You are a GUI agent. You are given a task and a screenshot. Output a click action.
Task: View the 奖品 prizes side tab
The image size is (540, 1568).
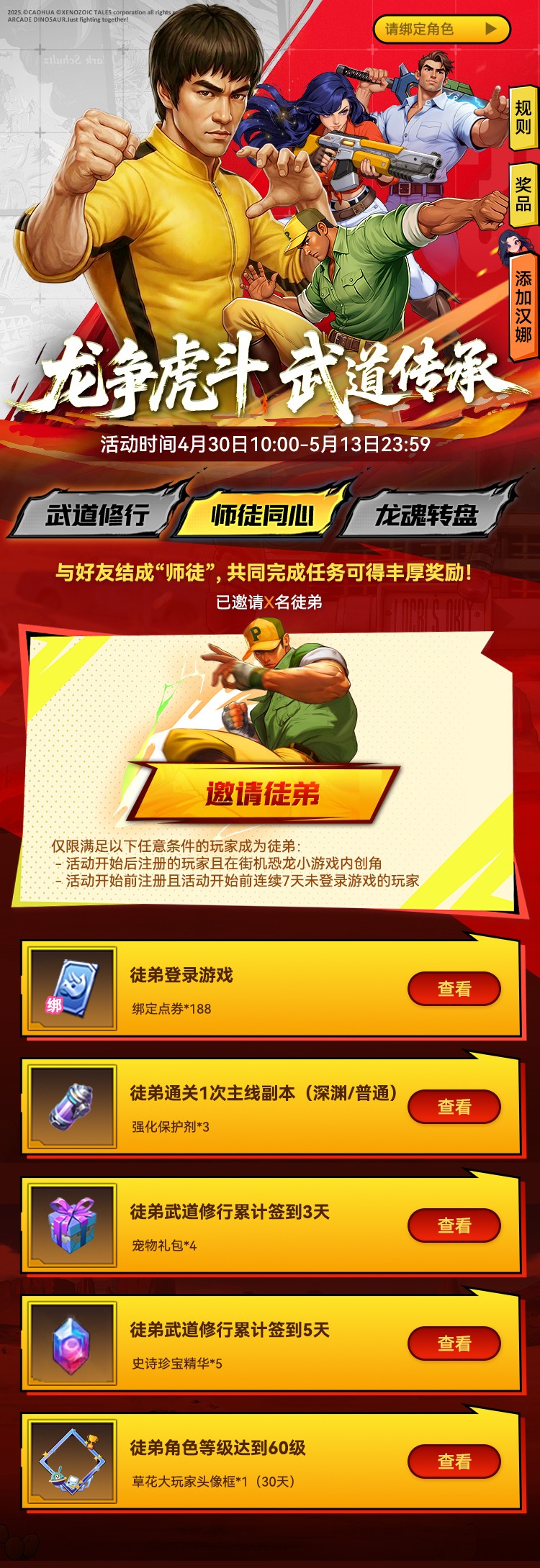click(x=523, y=194)
